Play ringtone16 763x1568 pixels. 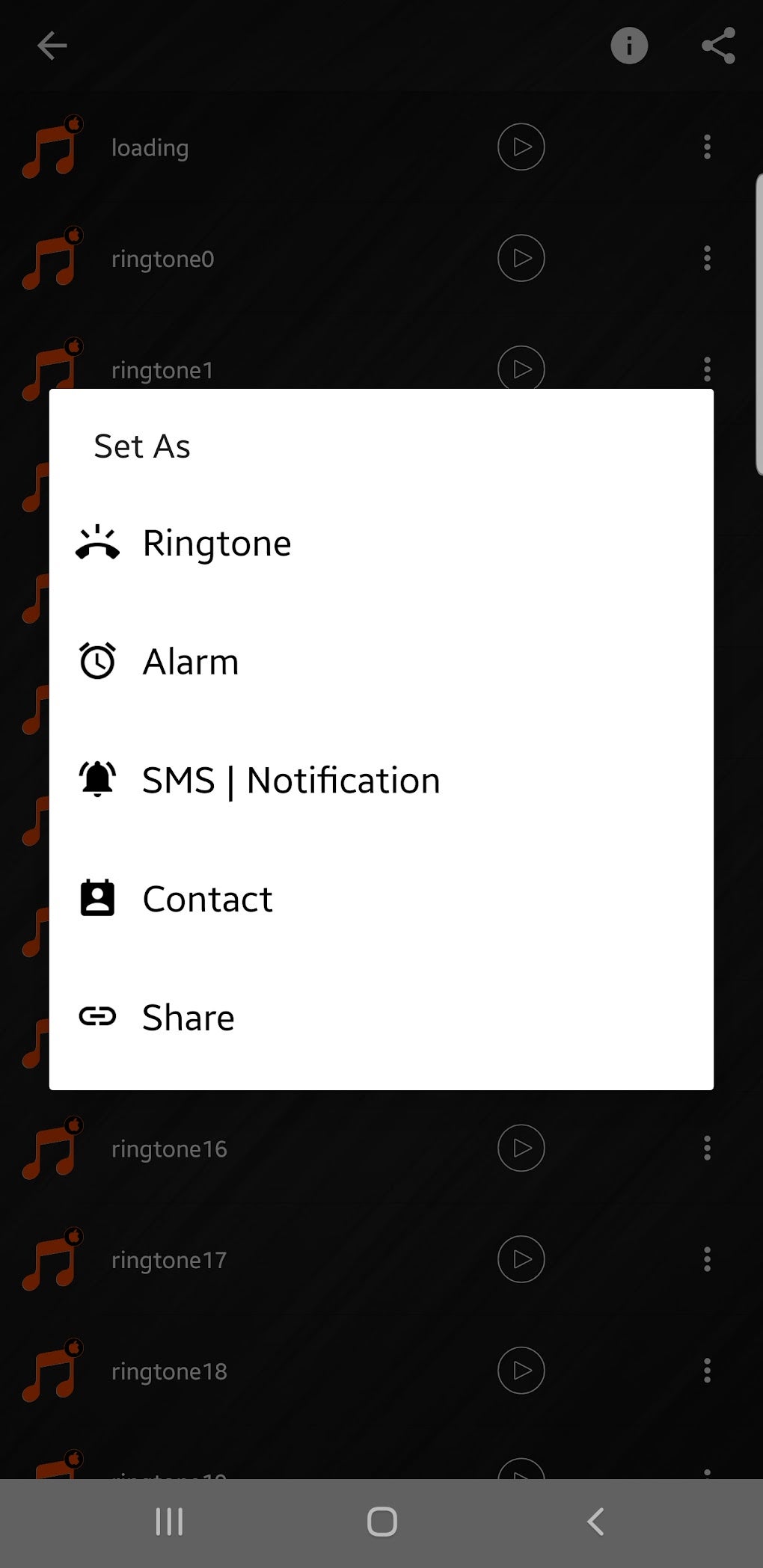pos(521,1148)
